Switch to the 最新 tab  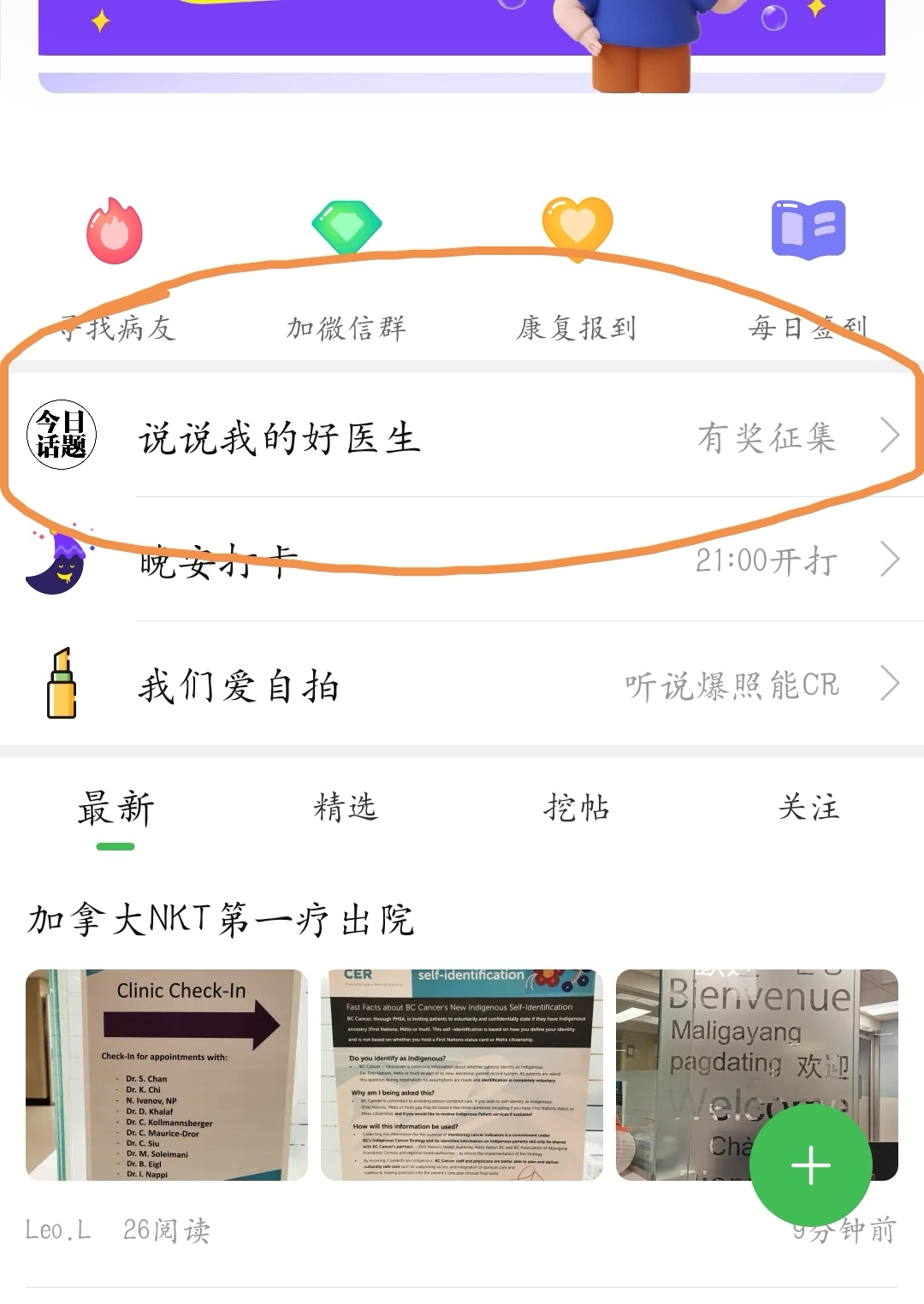tap(115, 809)
